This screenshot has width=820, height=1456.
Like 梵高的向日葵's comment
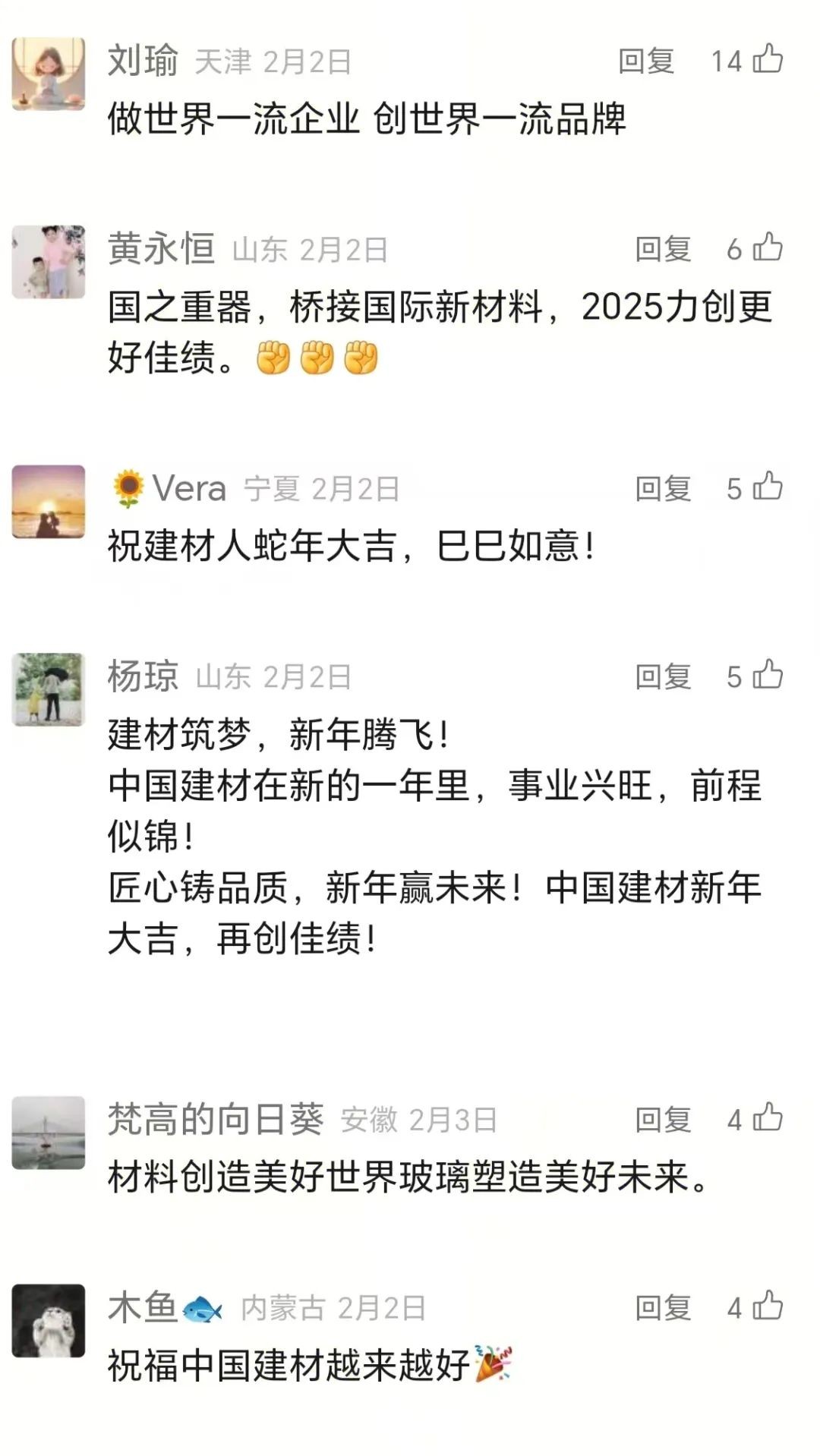pos(768,1118)
